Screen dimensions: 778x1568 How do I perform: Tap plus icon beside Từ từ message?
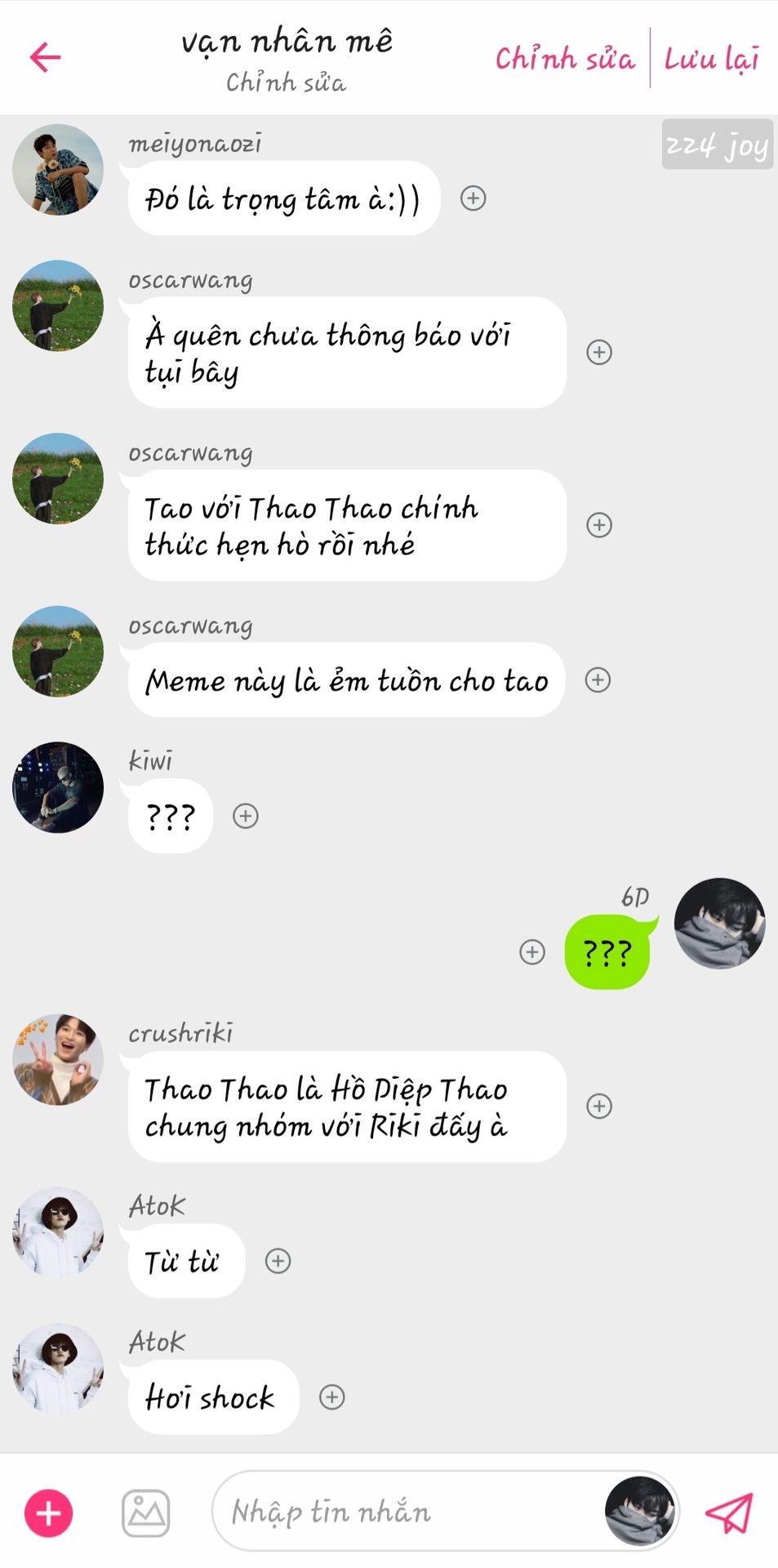coord(278,1261)
